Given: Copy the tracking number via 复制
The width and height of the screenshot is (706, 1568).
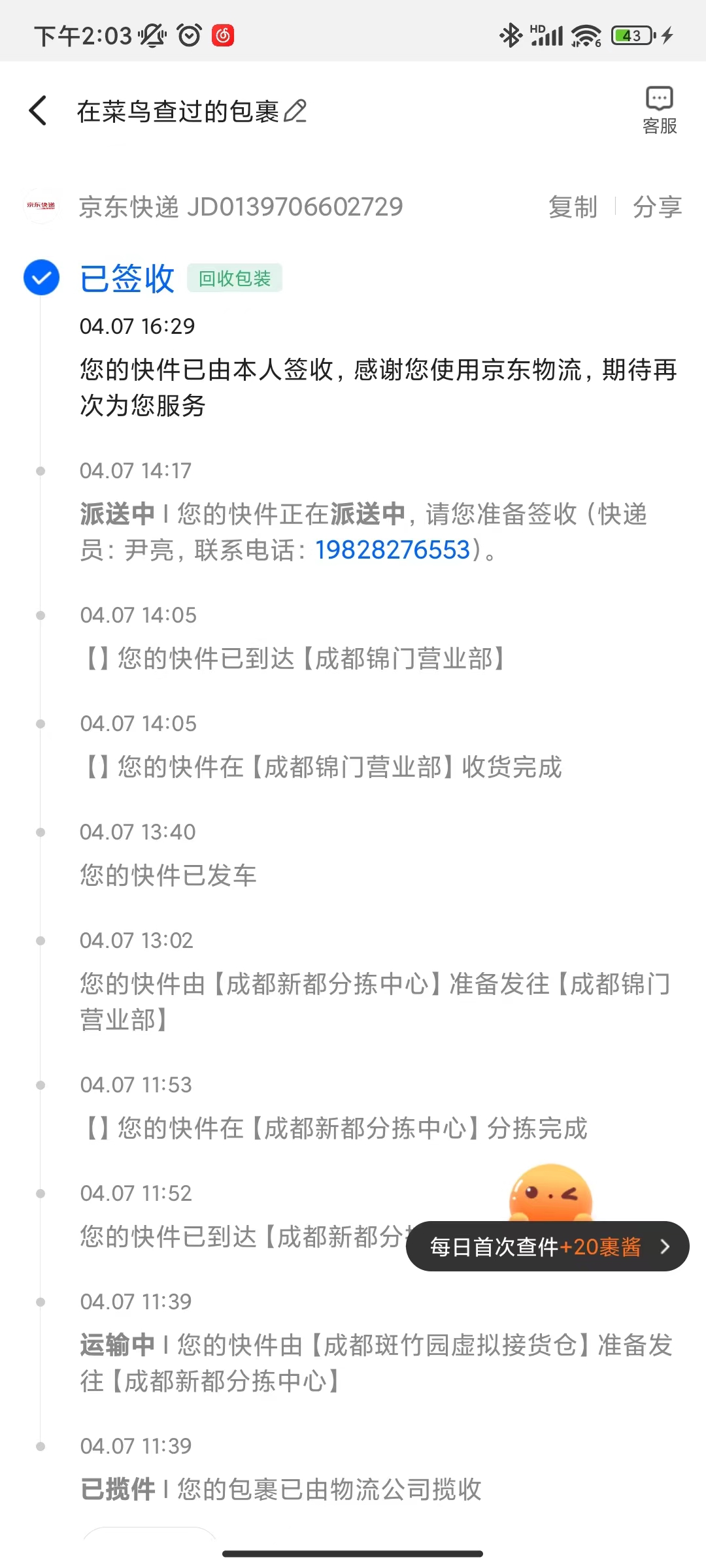Looking at the screenshot, I should point(573,207).
